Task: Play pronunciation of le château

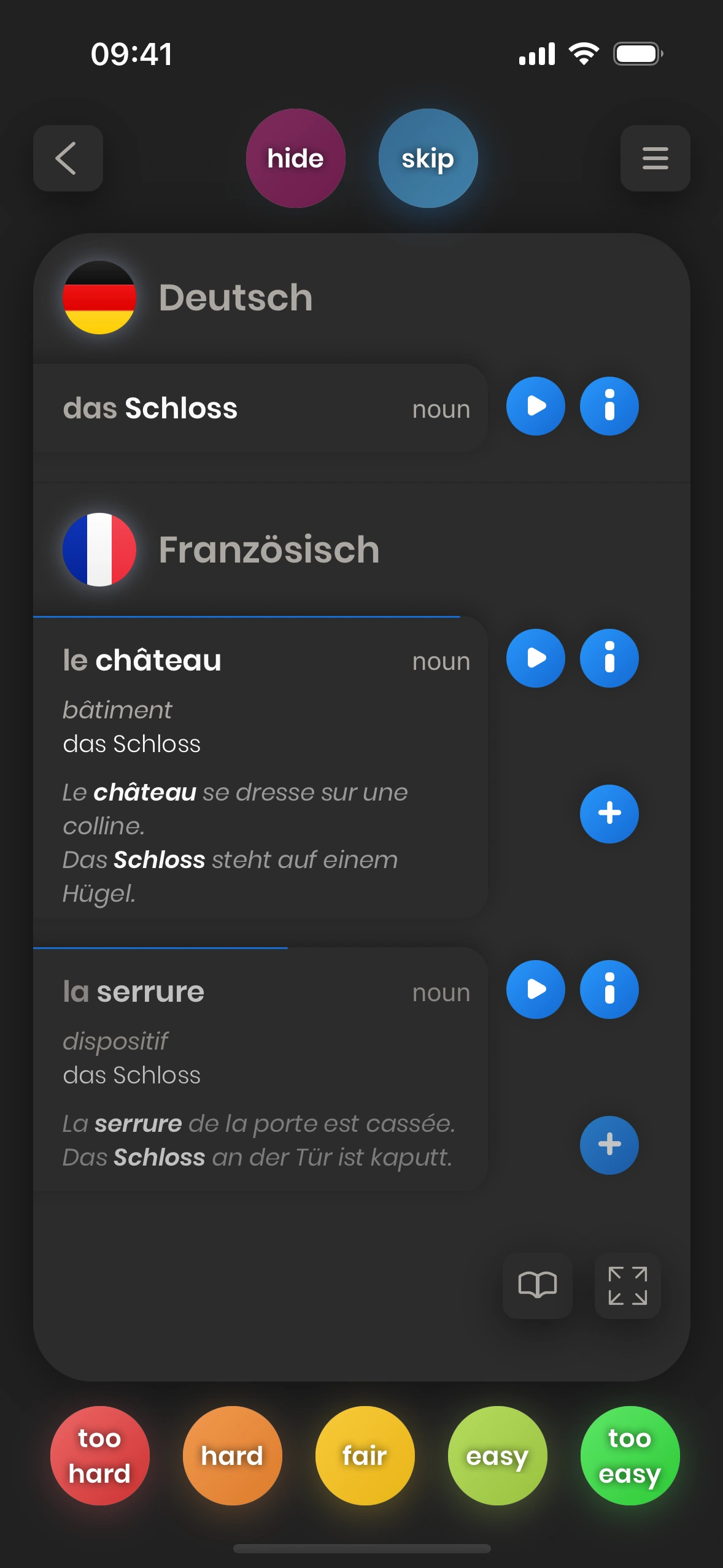Action: 535,658
